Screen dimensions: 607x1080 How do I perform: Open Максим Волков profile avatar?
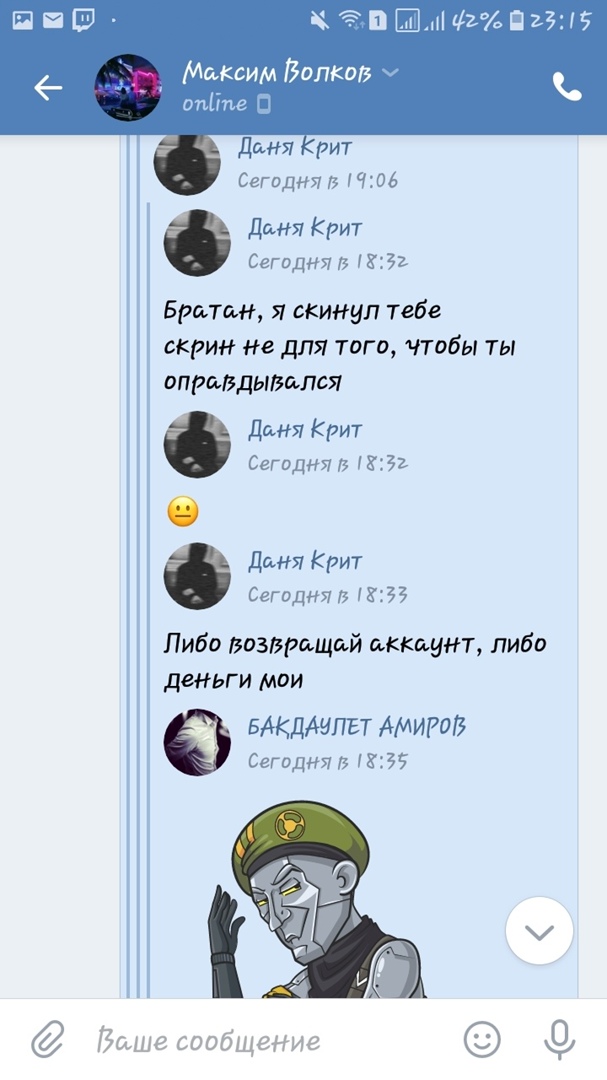coord(127,88)
